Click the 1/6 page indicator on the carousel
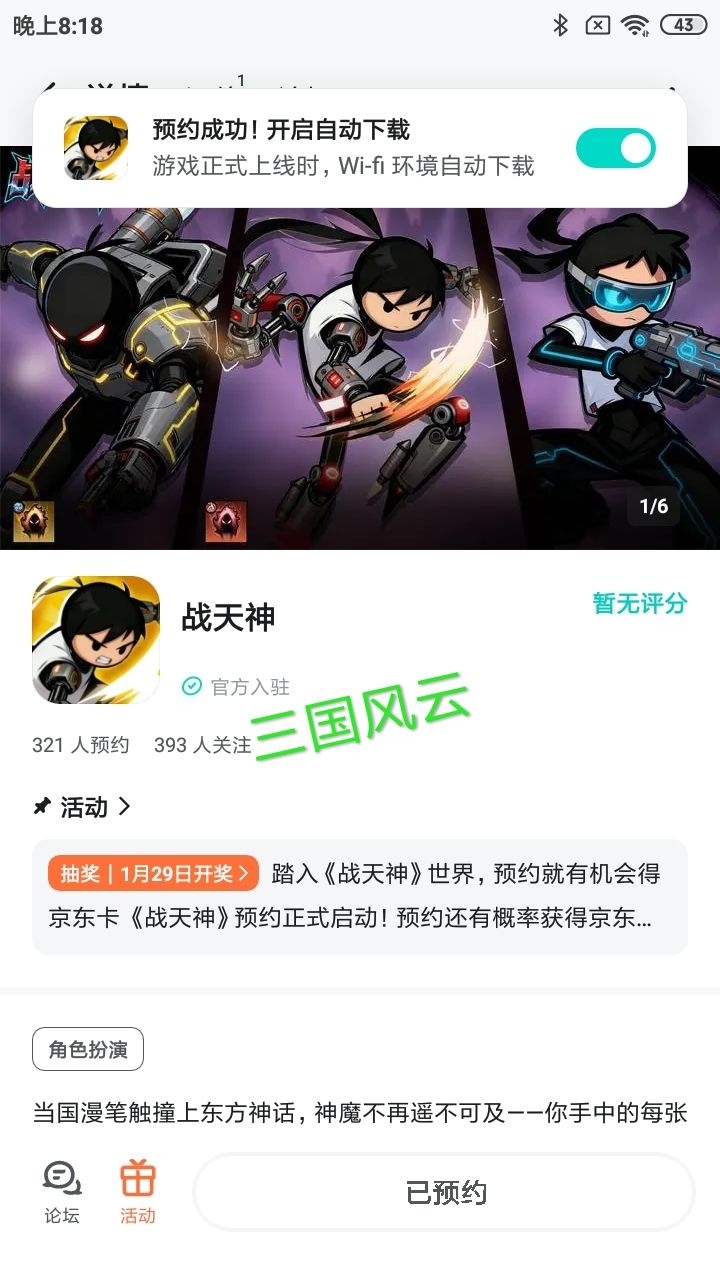Viewport: 720px width, 1280px height. click(654, 506)
